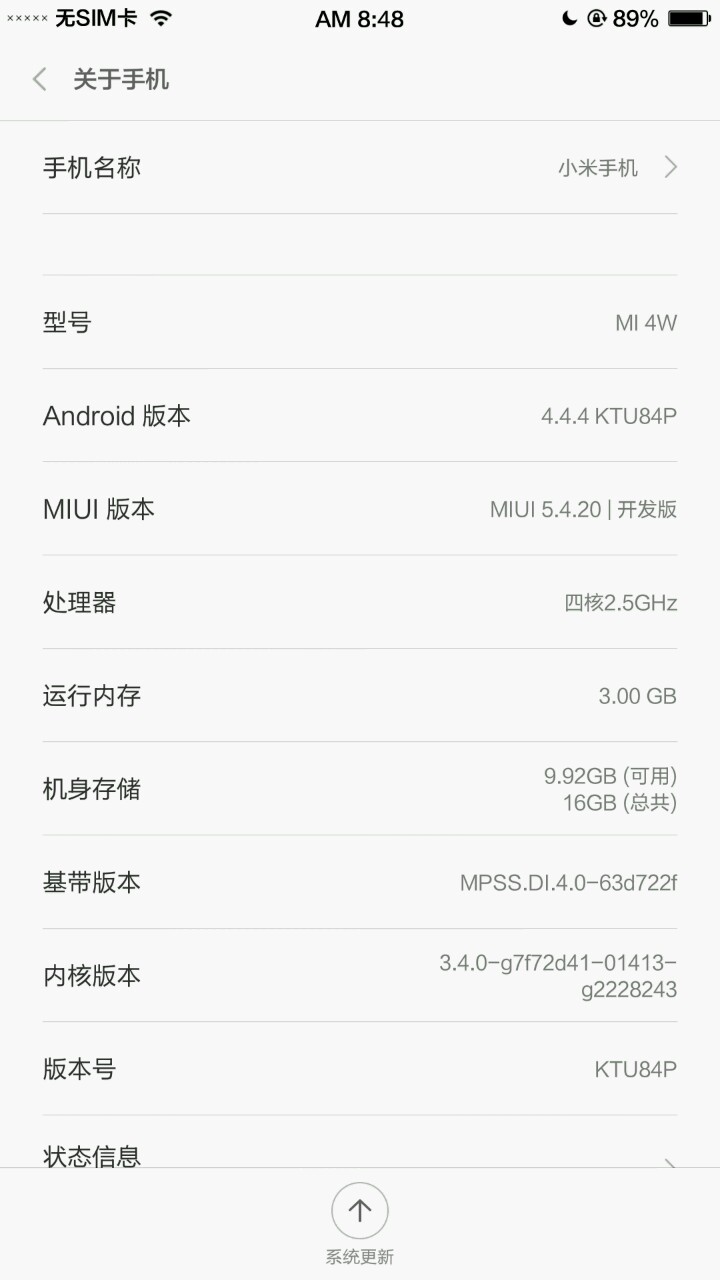Open the 手机名称 row
720x1280 pixels.
(360, 167)
